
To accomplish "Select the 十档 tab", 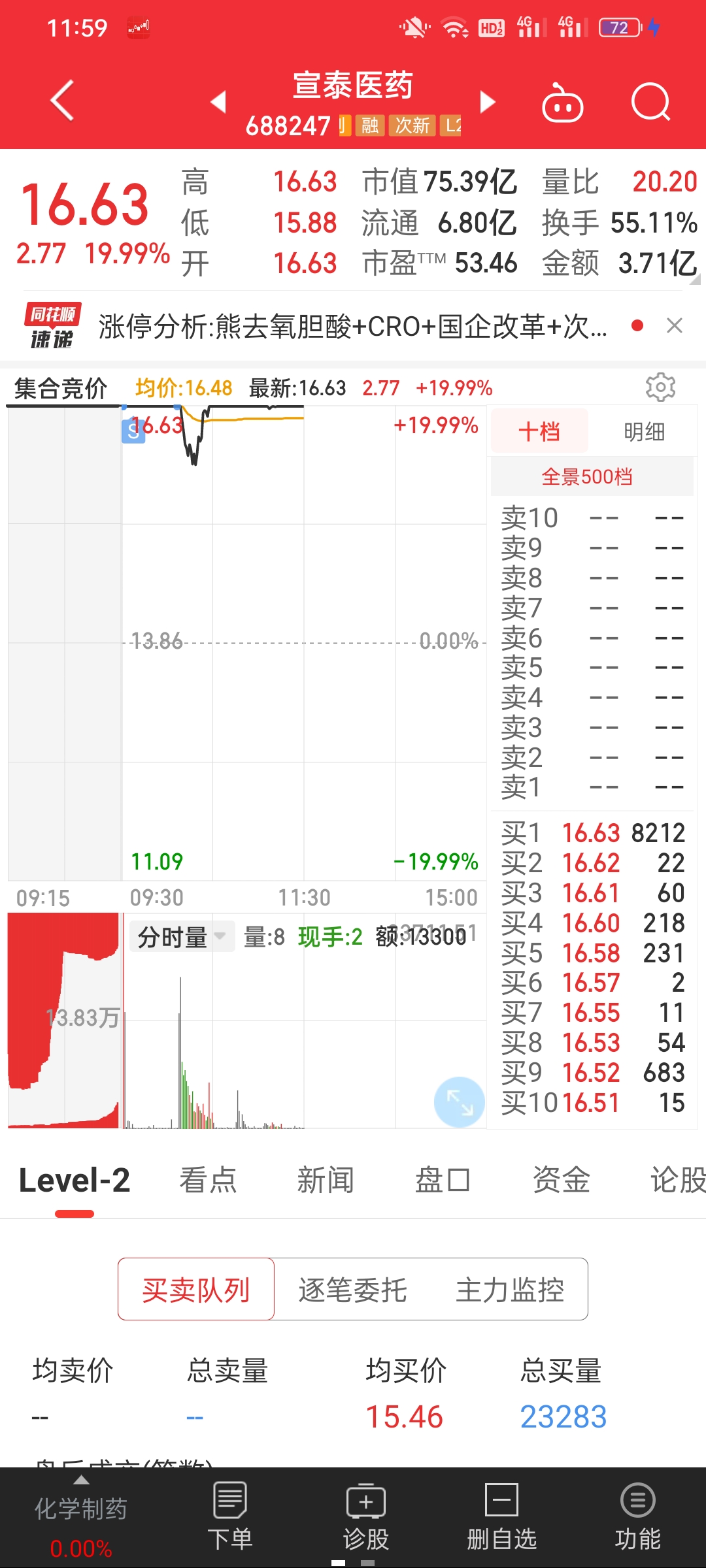I will click(539, 431).
